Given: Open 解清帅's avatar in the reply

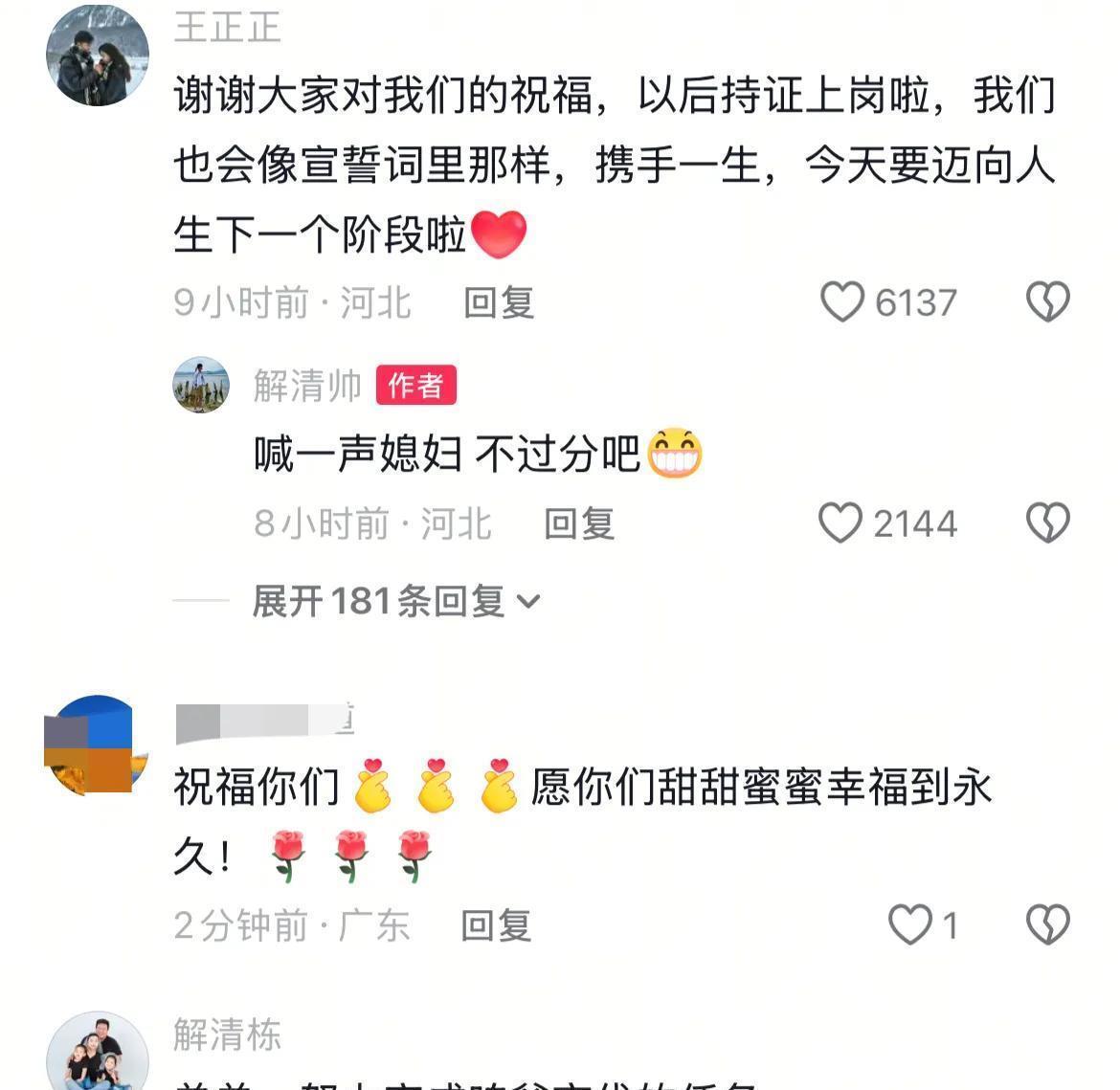Looking at the screenshot, I should [x=201, y=386].
